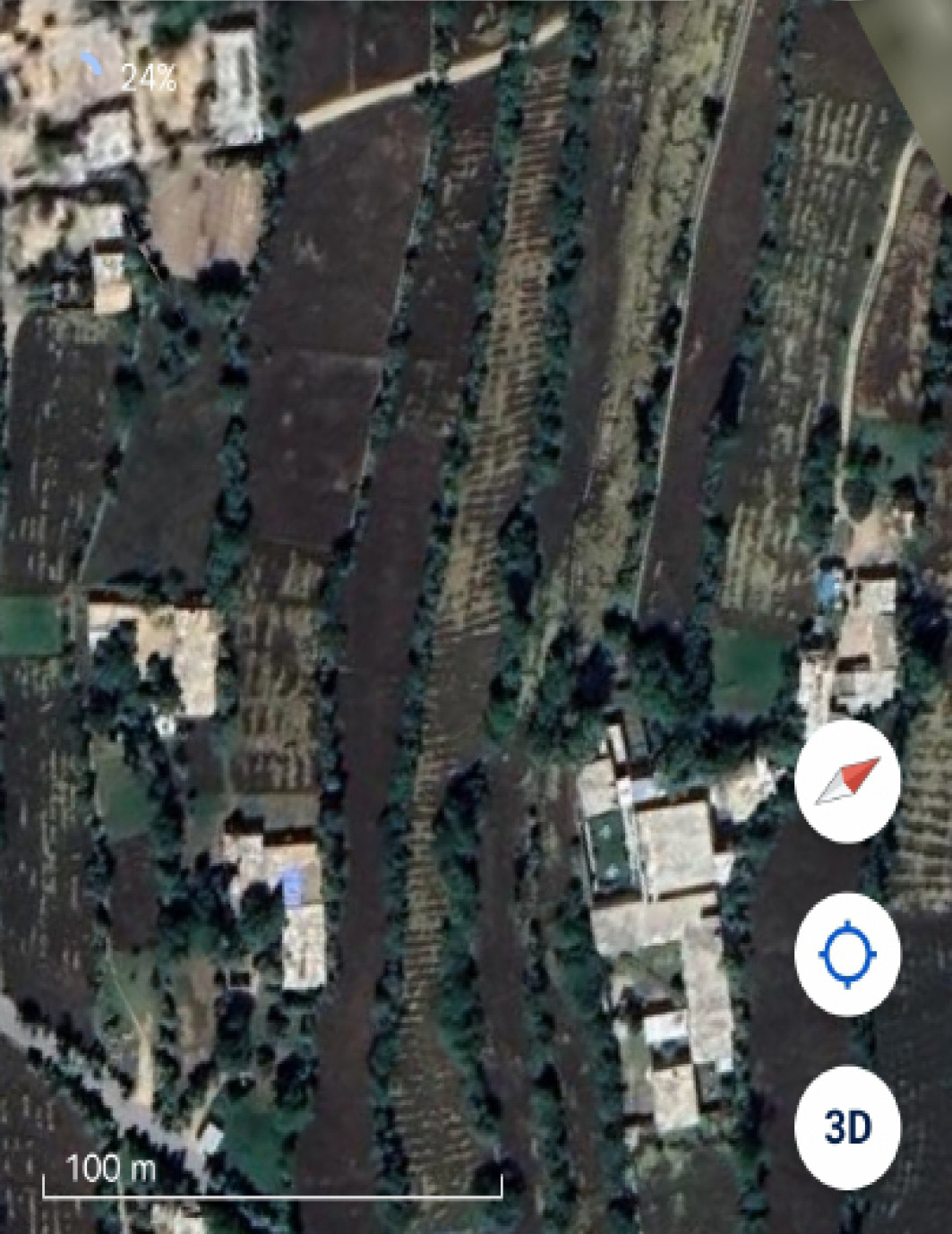Center the map on my location
The image size is (952, 1234).
pos(846,955)
